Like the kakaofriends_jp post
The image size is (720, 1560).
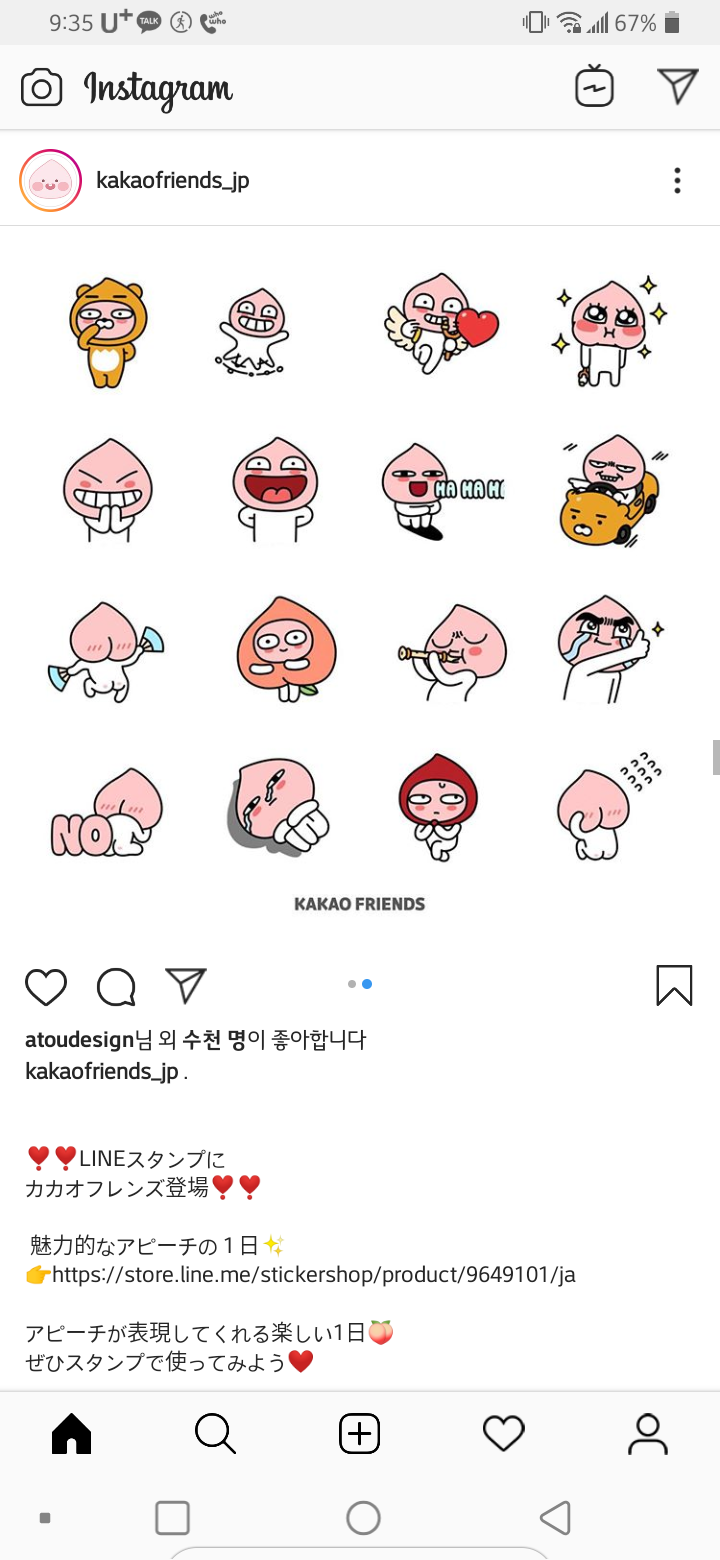pyautogui.click(x=46, y=987)
